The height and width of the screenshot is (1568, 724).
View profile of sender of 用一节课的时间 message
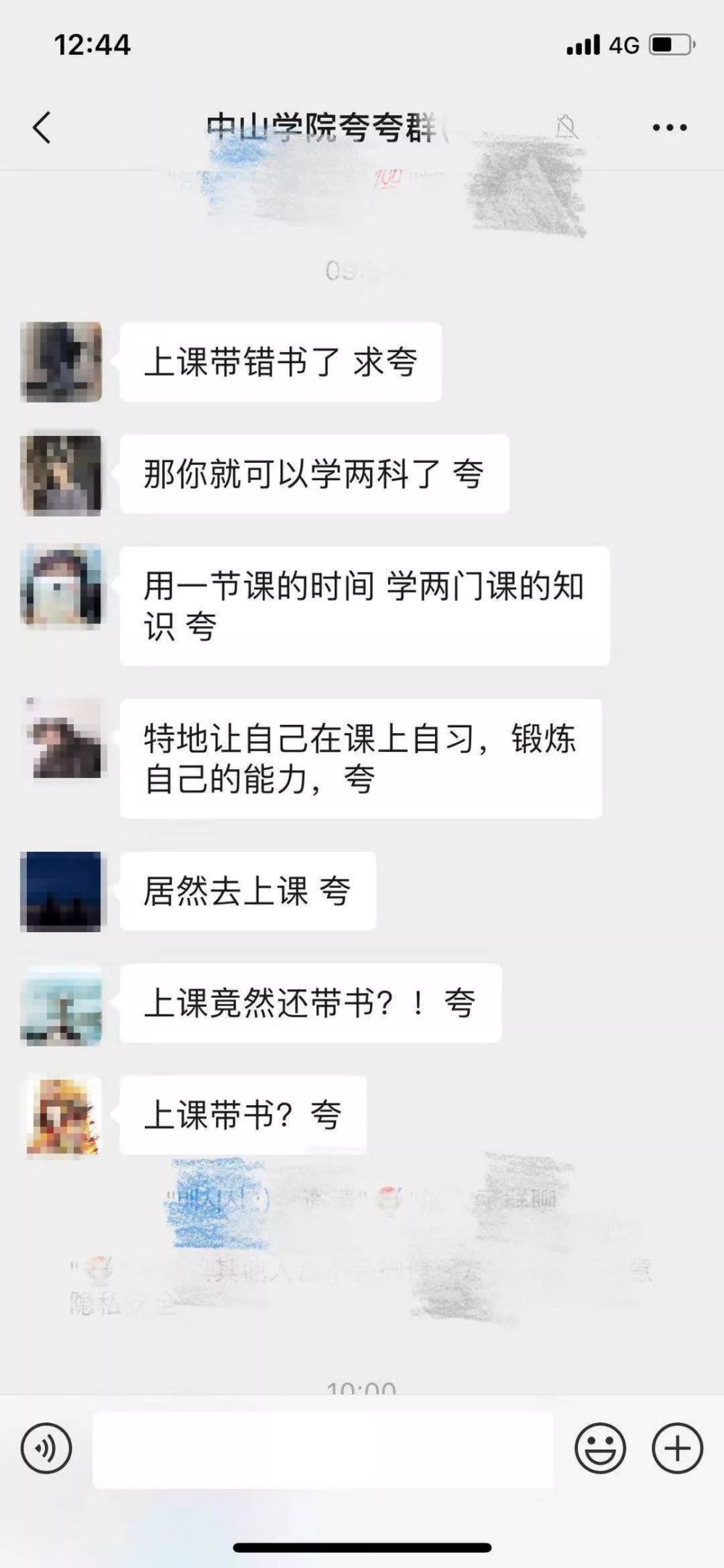tap(62, 587)
